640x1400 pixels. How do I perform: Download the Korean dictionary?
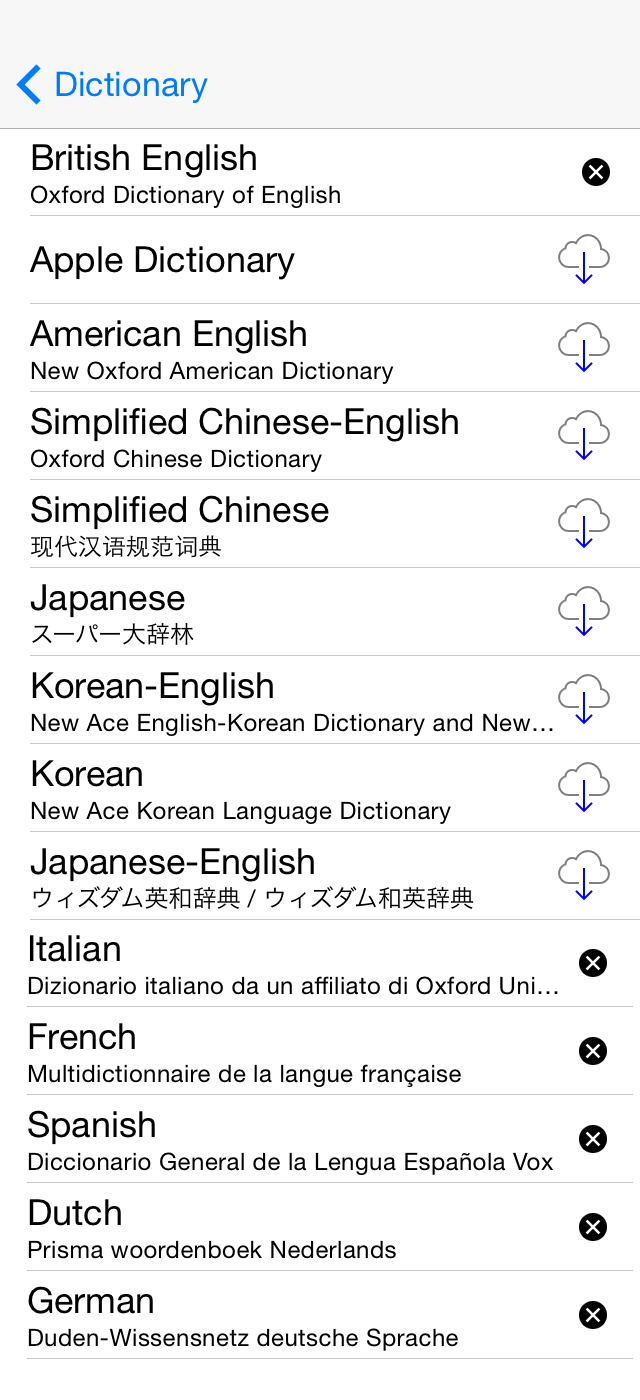[584, 788]
